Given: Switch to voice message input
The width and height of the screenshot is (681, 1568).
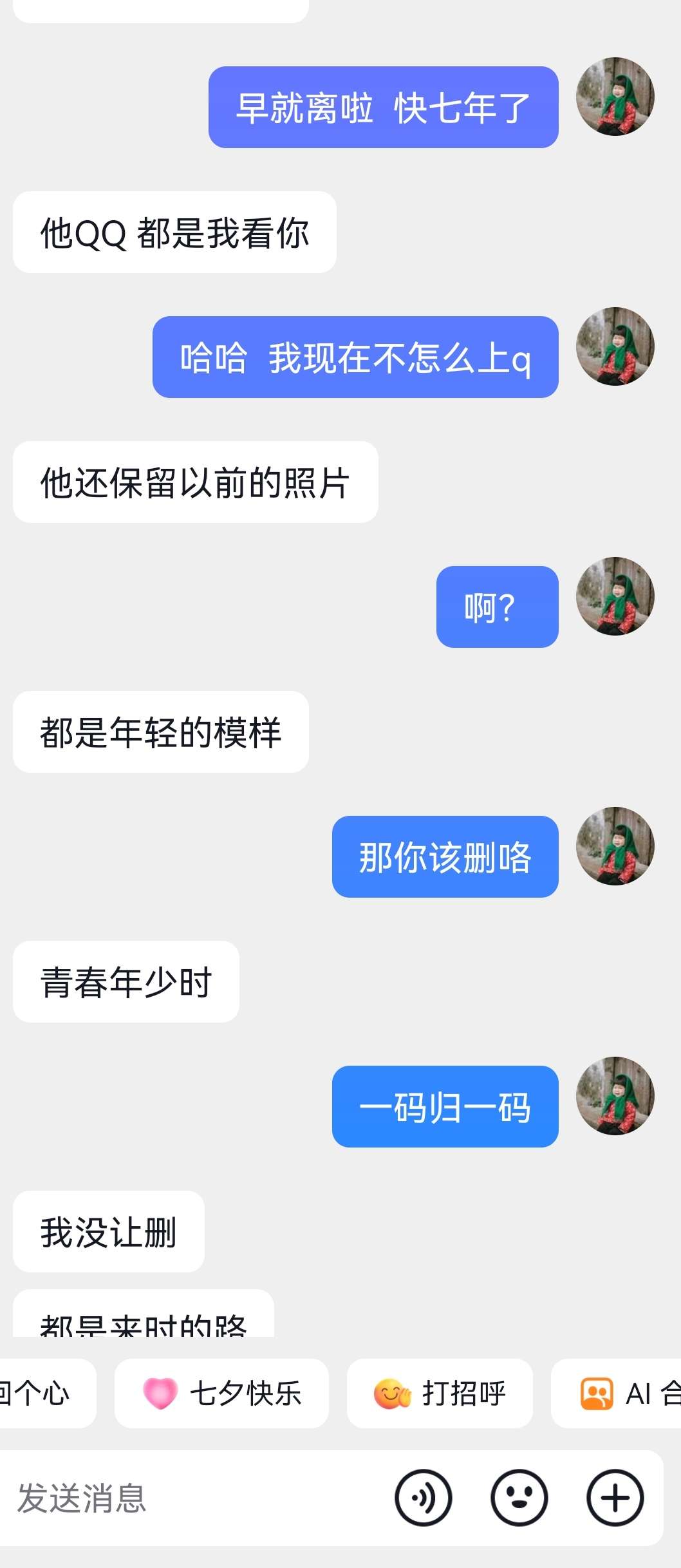Looking at the screenshot, I should [423, 1498].
